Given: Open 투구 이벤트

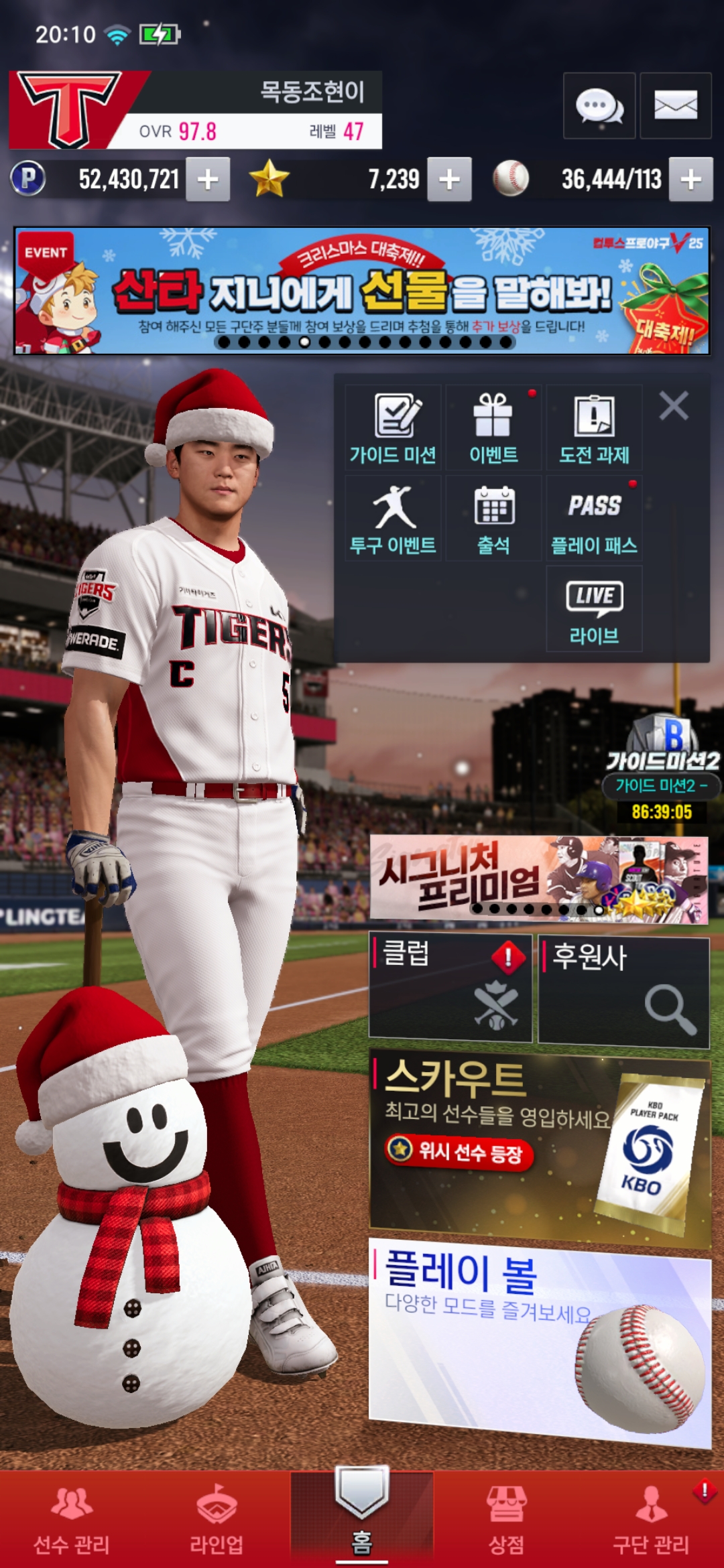Looking at the screenshot, I should point(393,519).
